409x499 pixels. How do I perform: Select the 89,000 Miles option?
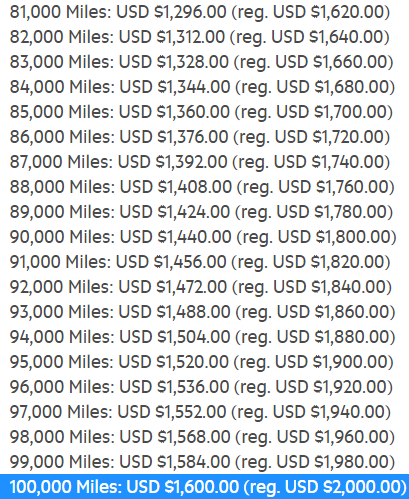pyautogui.click(x=204, y=212)
